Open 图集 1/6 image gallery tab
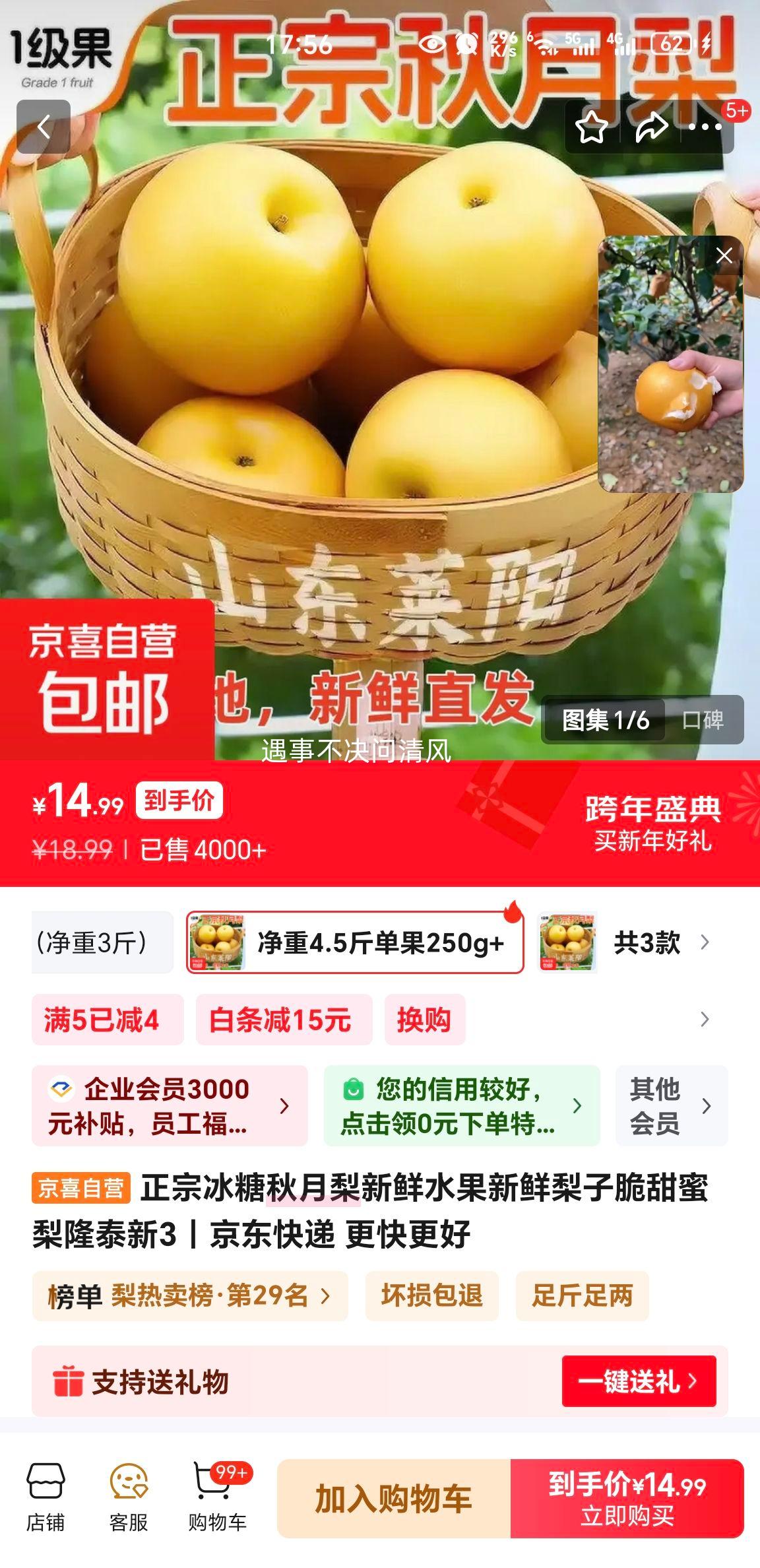760x1568 pixels. (x=605, y=720)
